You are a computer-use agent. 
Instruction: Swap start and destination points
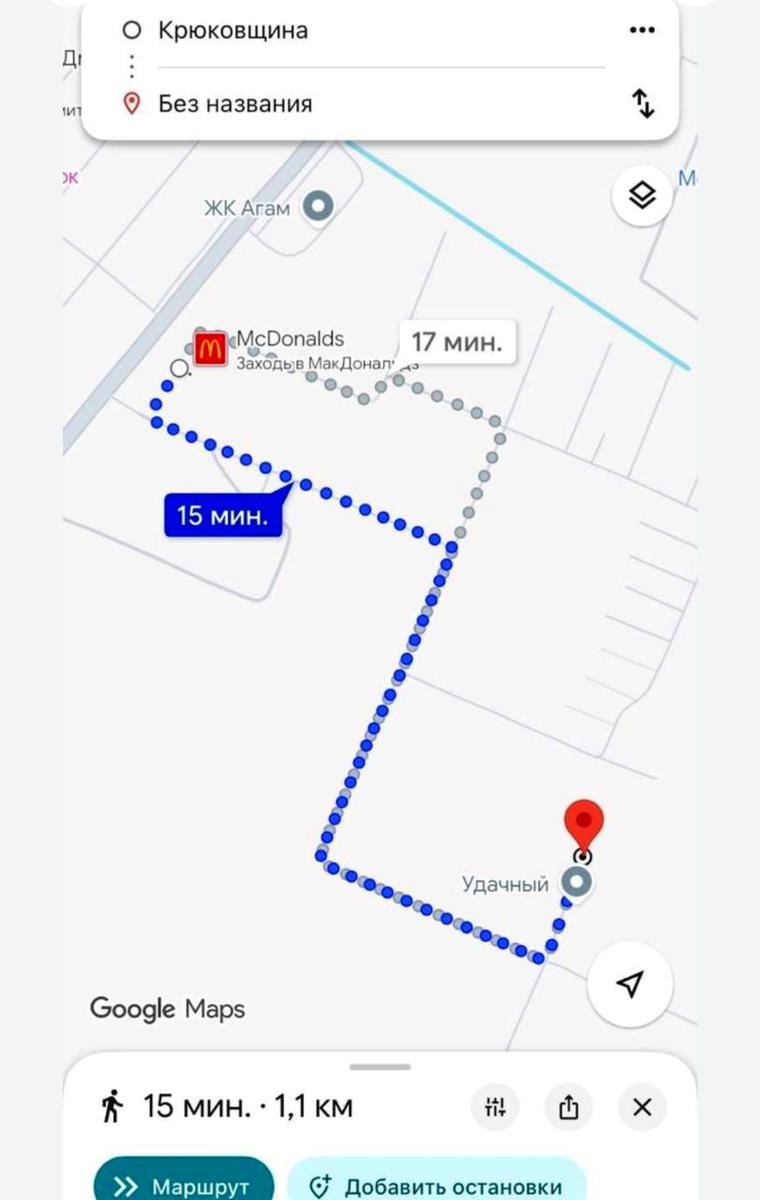click(x=645, y=103)
